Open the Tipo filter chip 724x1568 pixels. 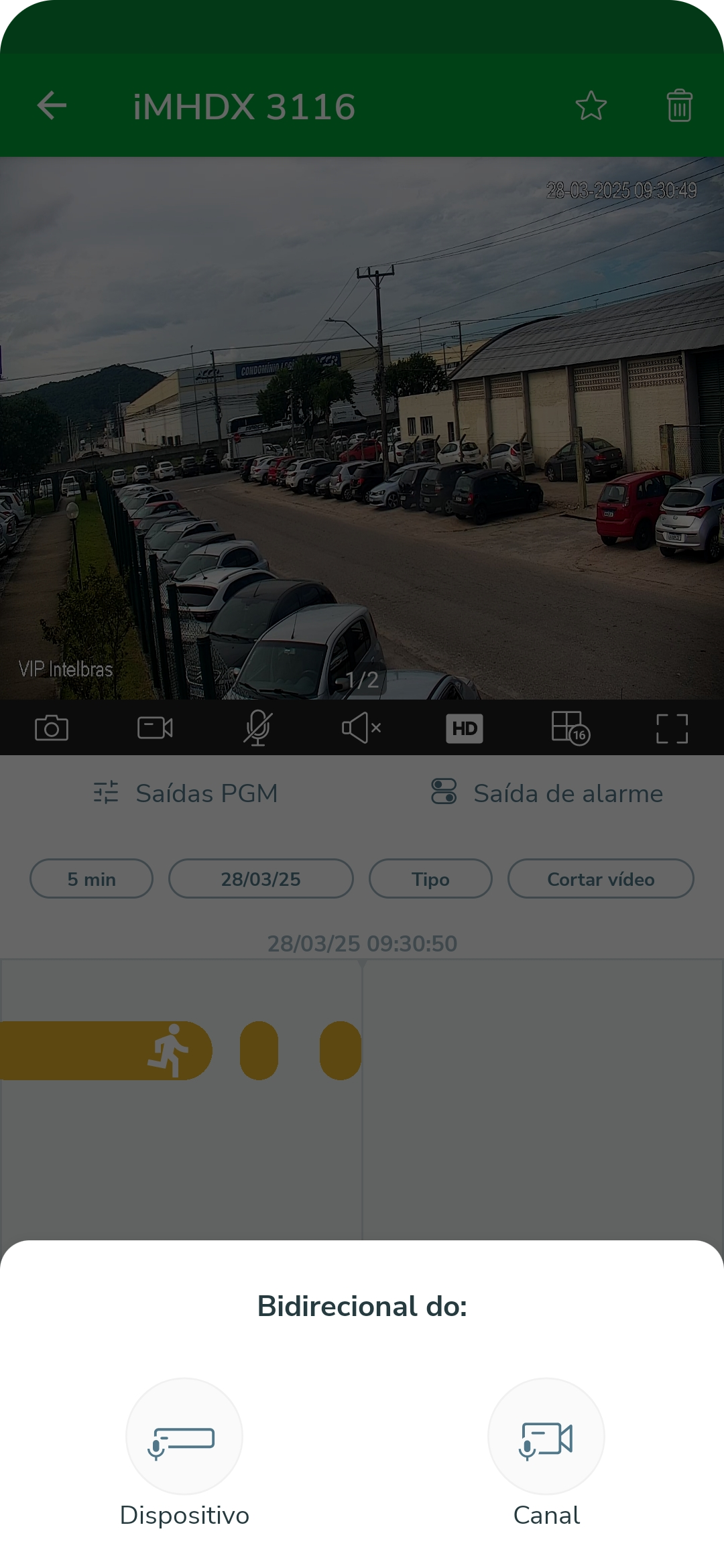(x=430, y=878)
